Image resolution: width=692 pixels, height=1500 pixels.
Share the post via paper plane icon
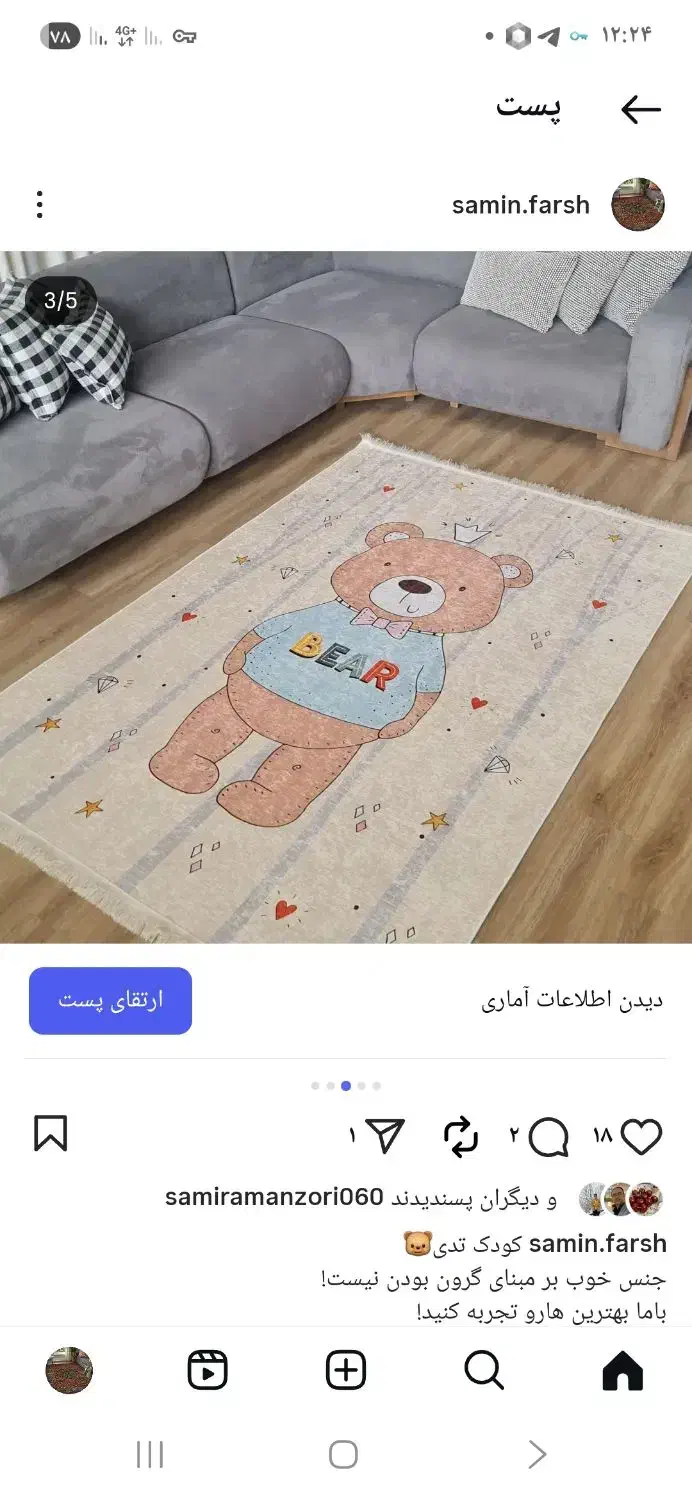pyautogui.click(x=385, y=1136)
